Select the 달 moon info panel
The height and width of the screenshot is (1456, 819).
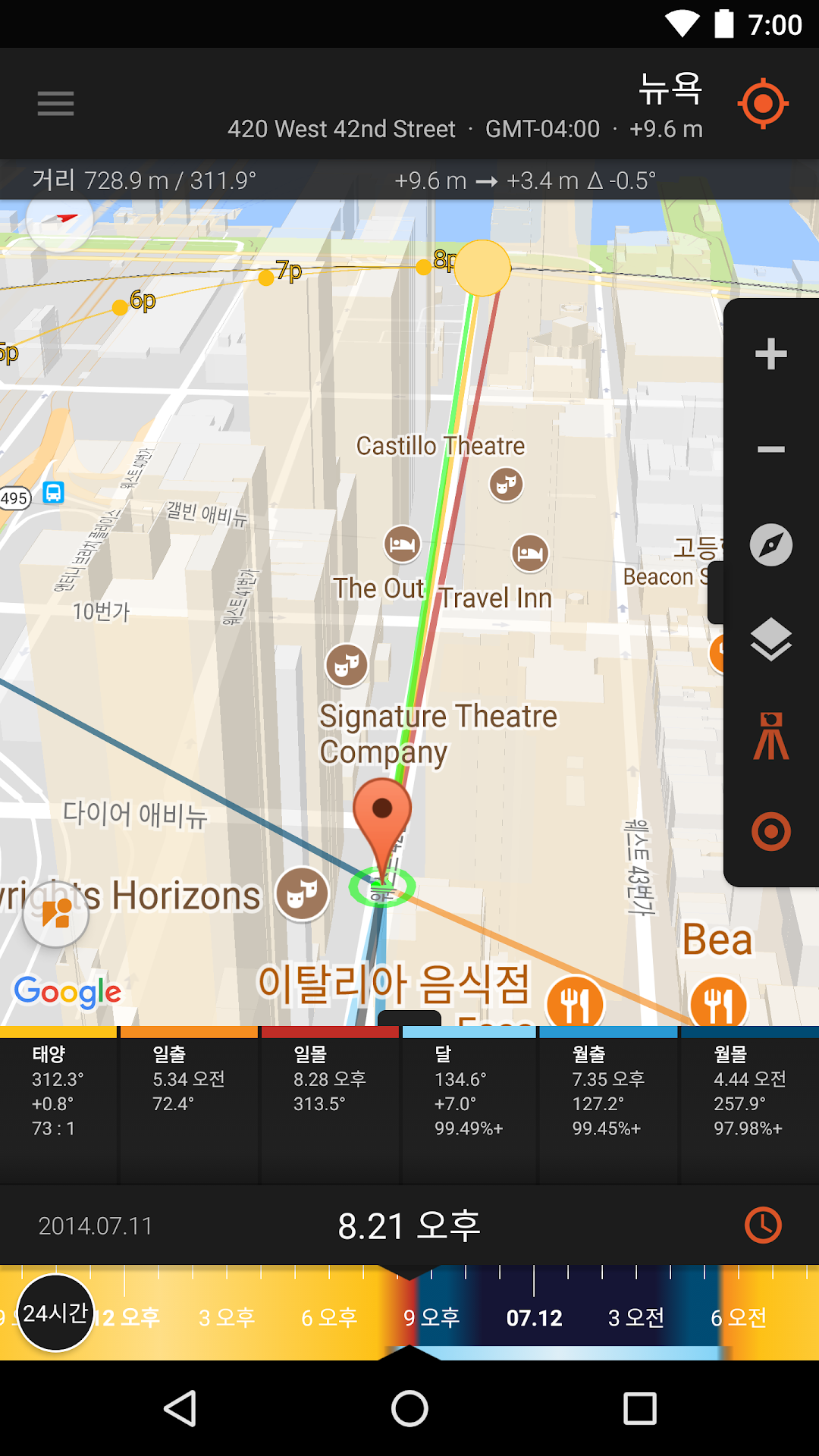pos(469,1105)
